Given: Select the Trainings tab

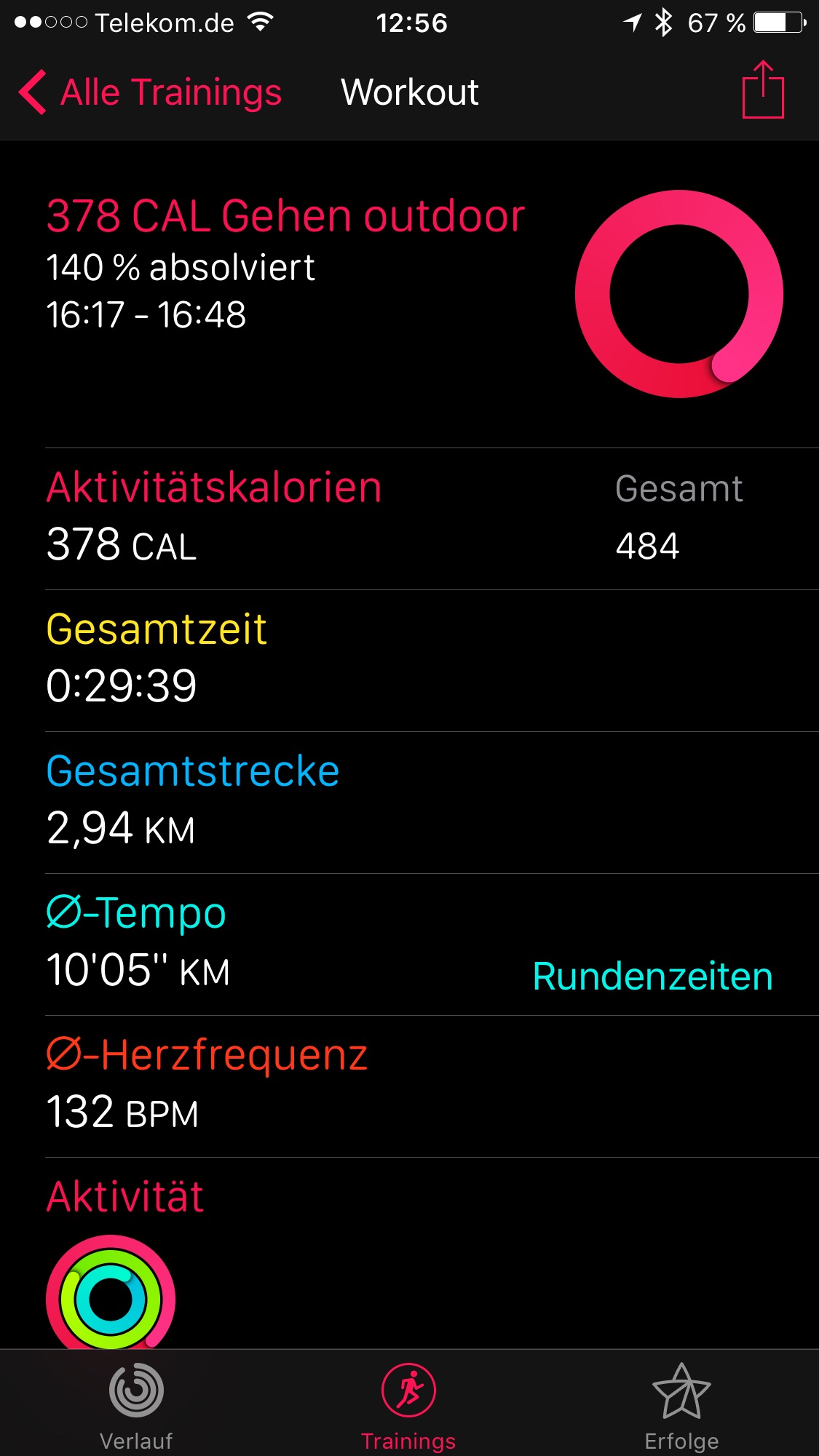Looking at the screenshot, I should 408,1405.
